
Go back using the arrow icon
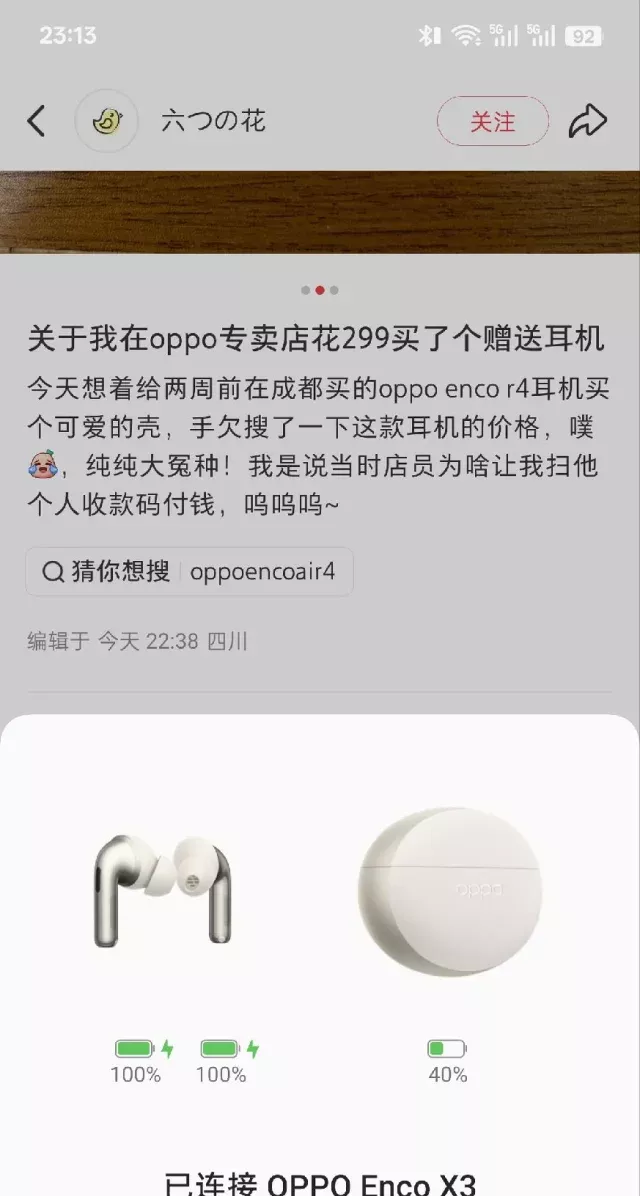(36, 122)
